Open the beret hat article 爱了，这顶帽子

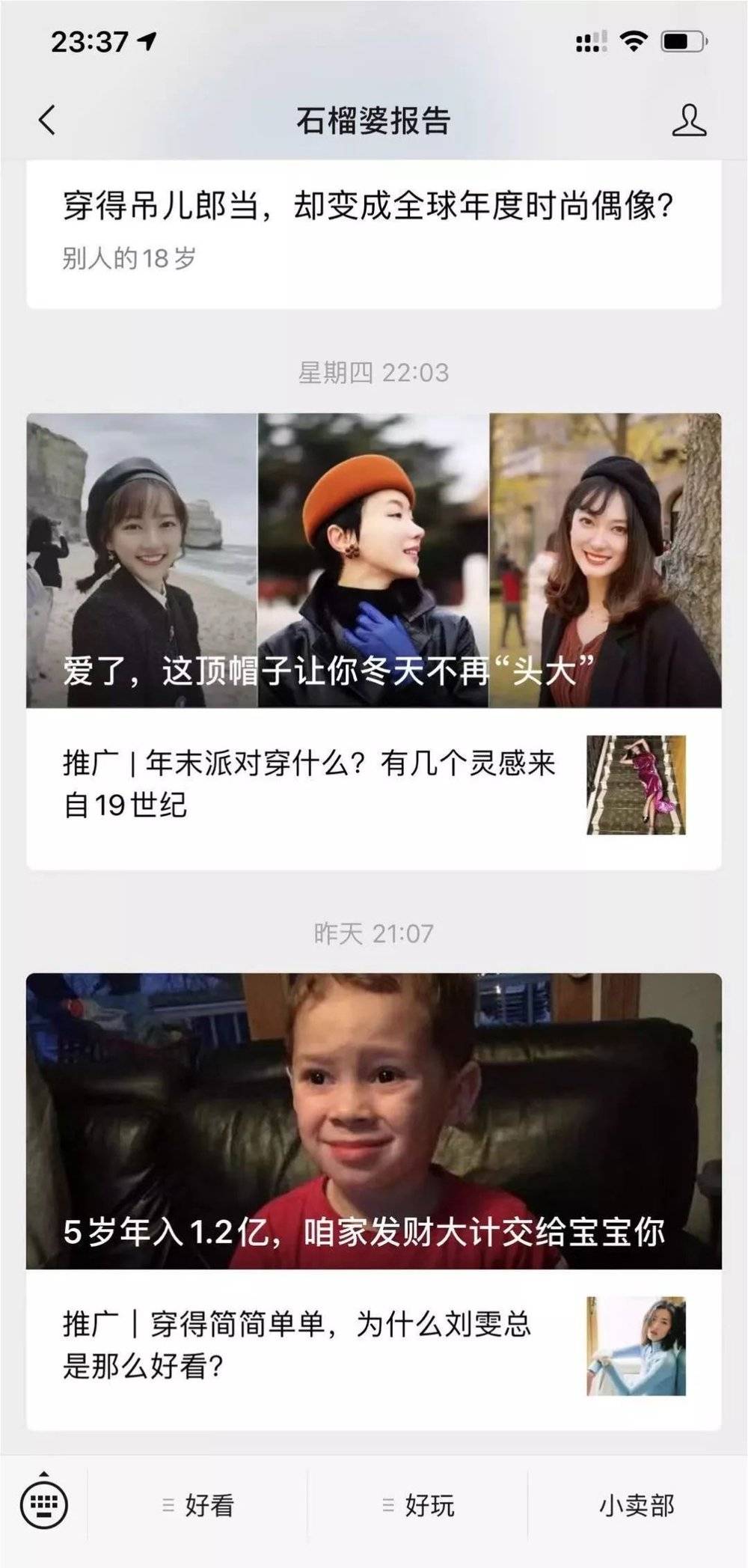coord(373,560)
